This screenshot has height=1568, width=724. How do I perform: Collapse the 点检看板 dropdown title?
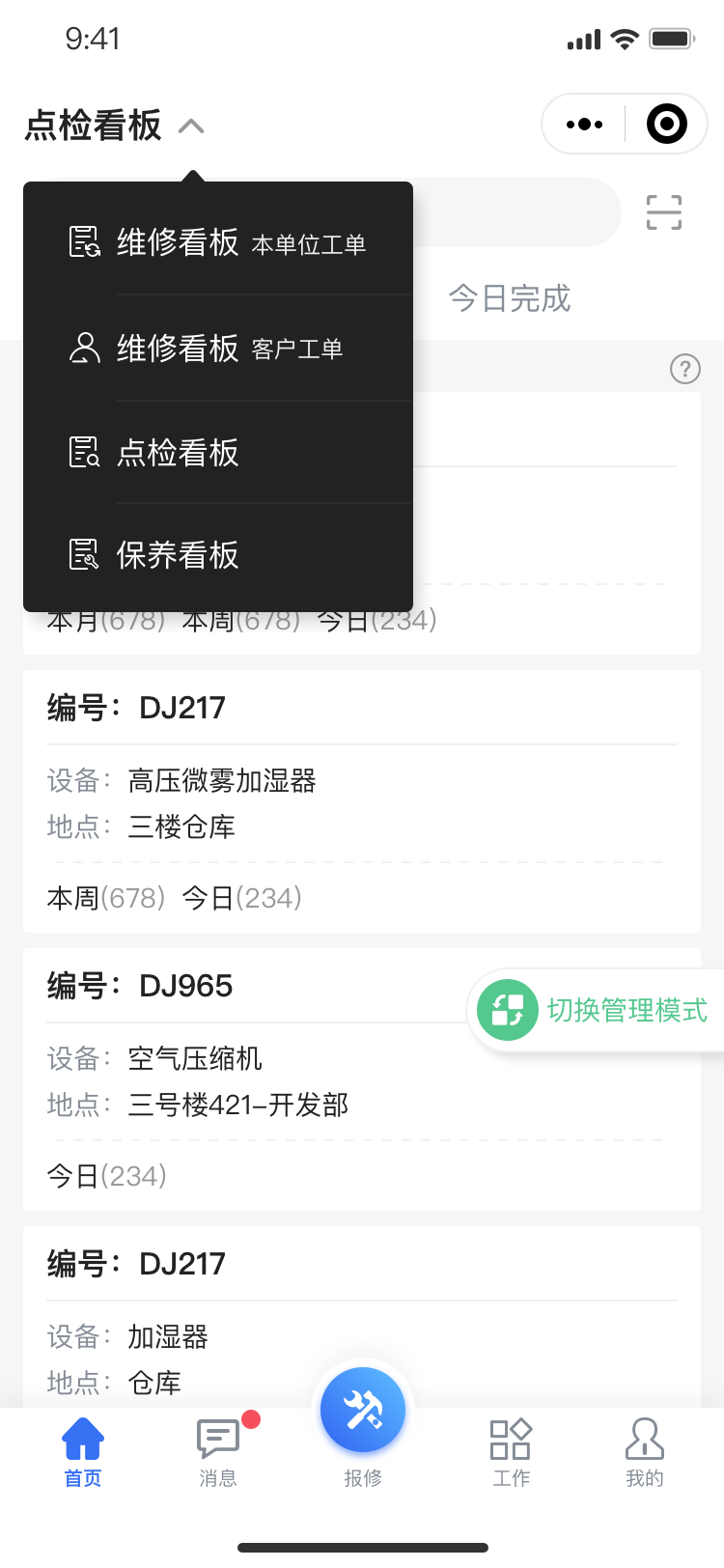[116, 126]
